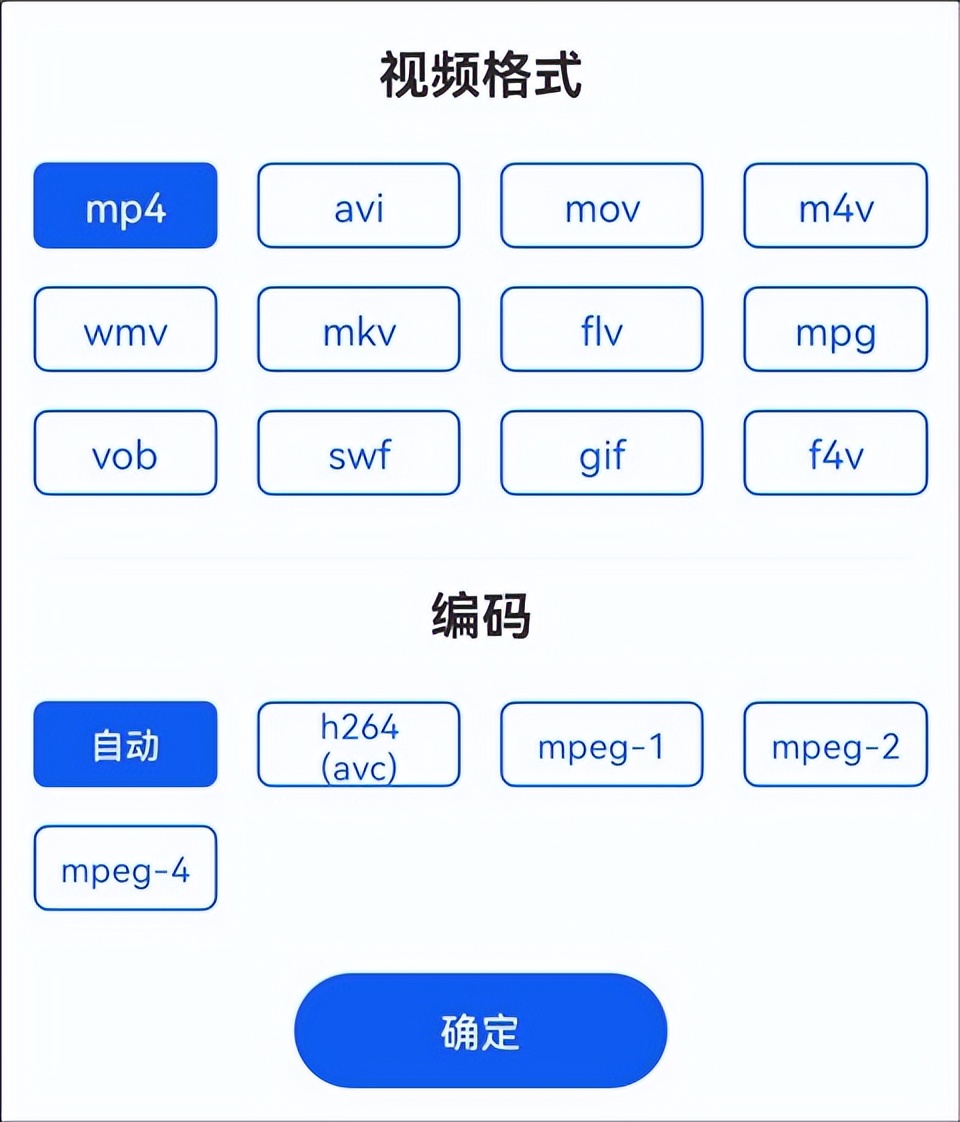
Task: Select the flv format
Action: [601, 329]
